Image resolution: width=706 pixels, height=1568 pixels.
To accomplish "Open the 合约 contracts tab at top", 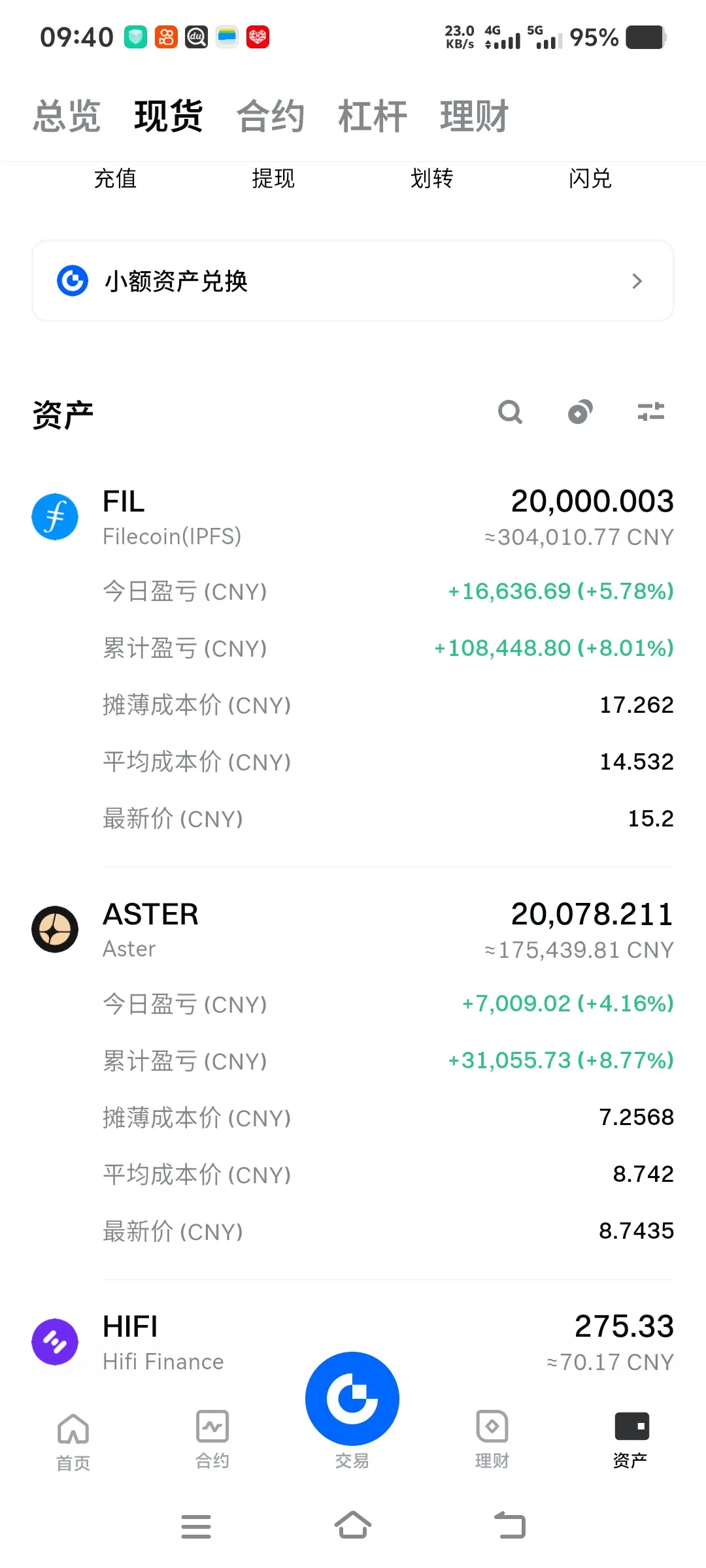I will 271,116.
